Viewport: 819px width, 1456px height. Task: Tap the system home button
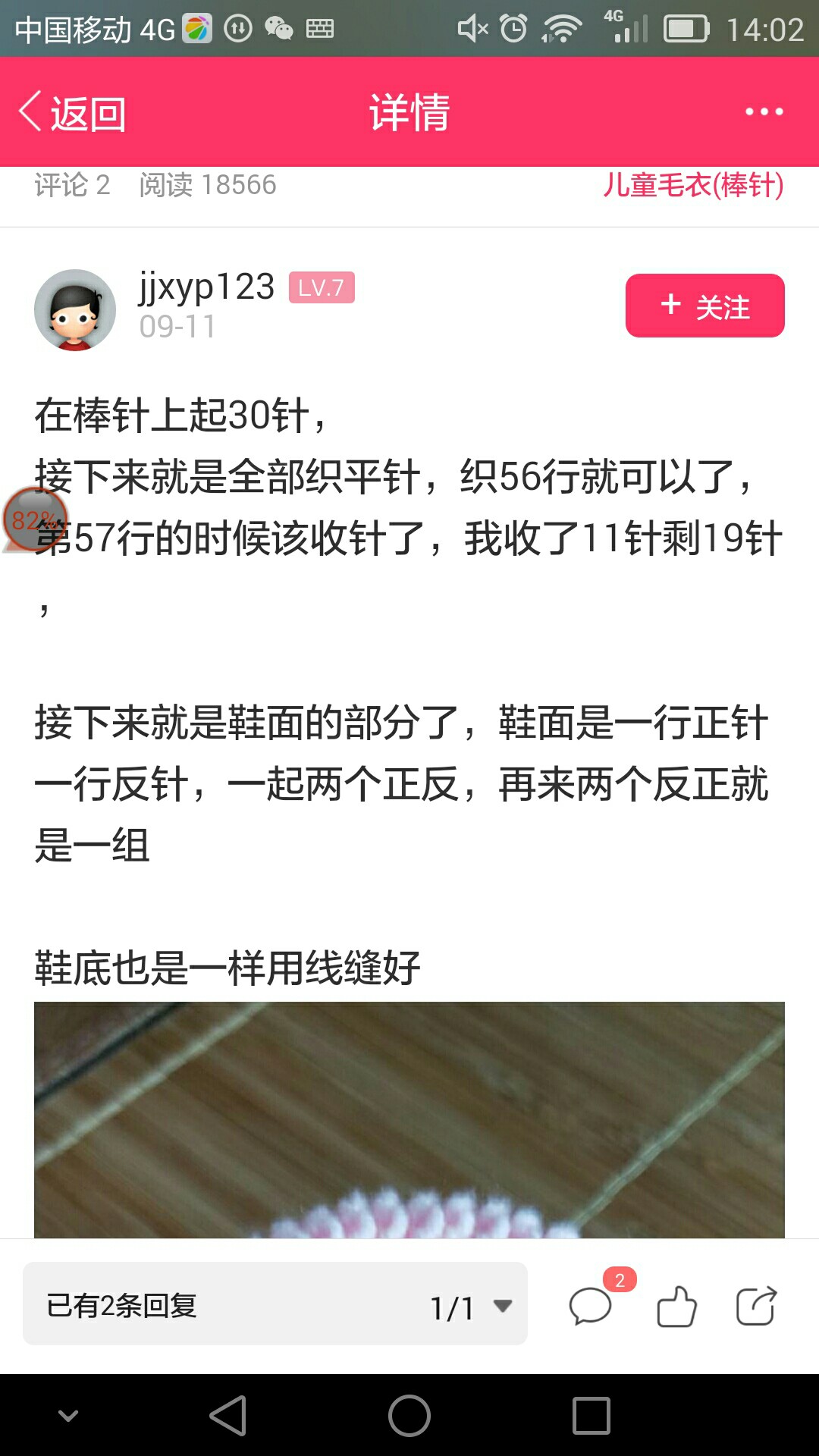409,1416
